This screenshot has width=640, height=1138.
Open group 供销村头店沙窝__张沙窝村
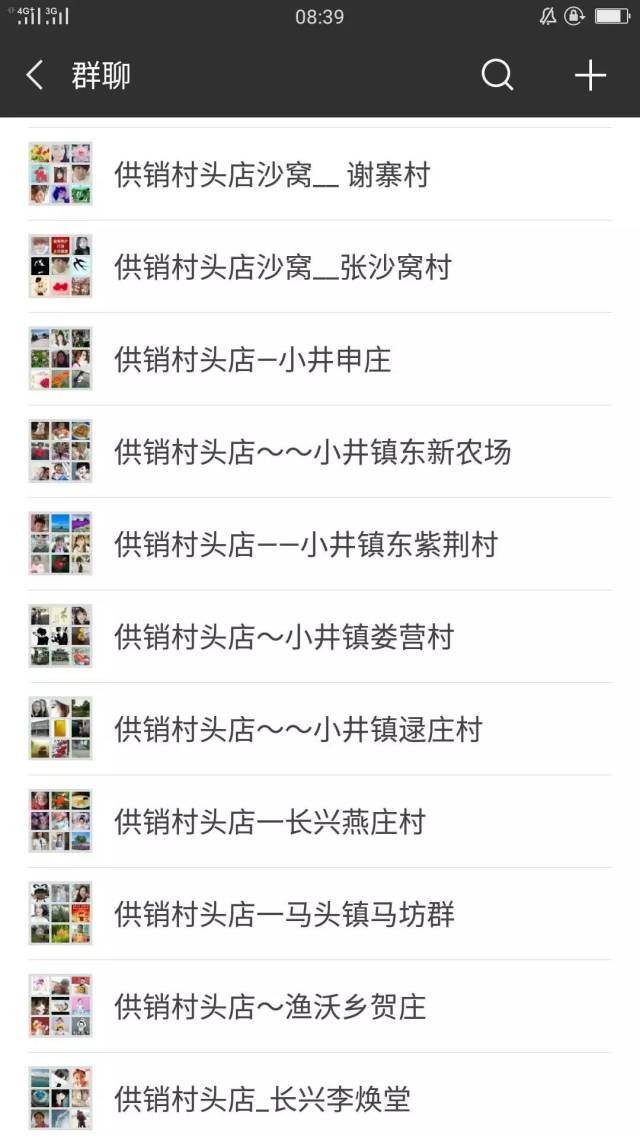point(320,267)
